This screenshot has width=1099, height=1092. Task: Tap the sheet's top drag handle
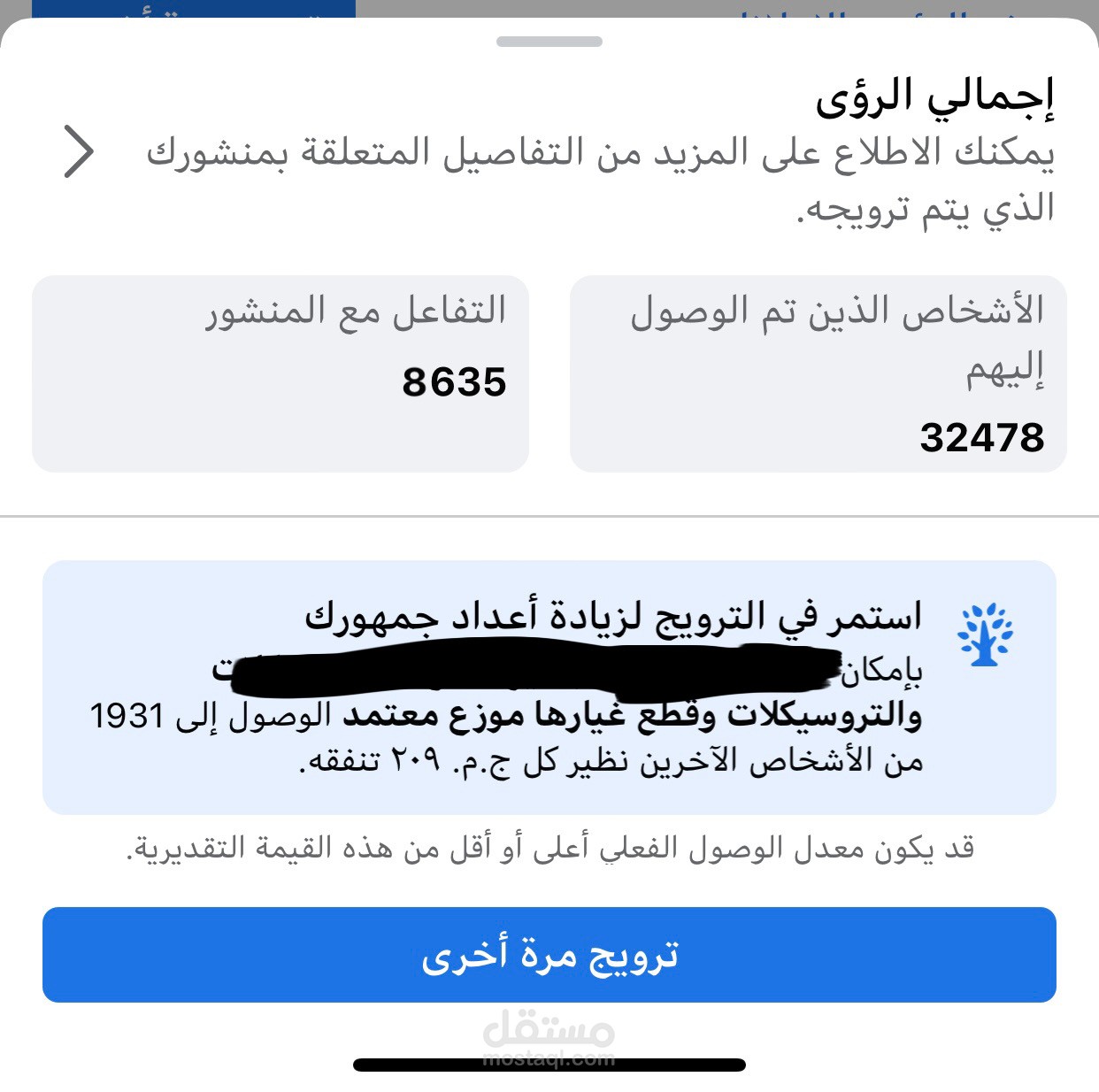click(x=549, y=42)
